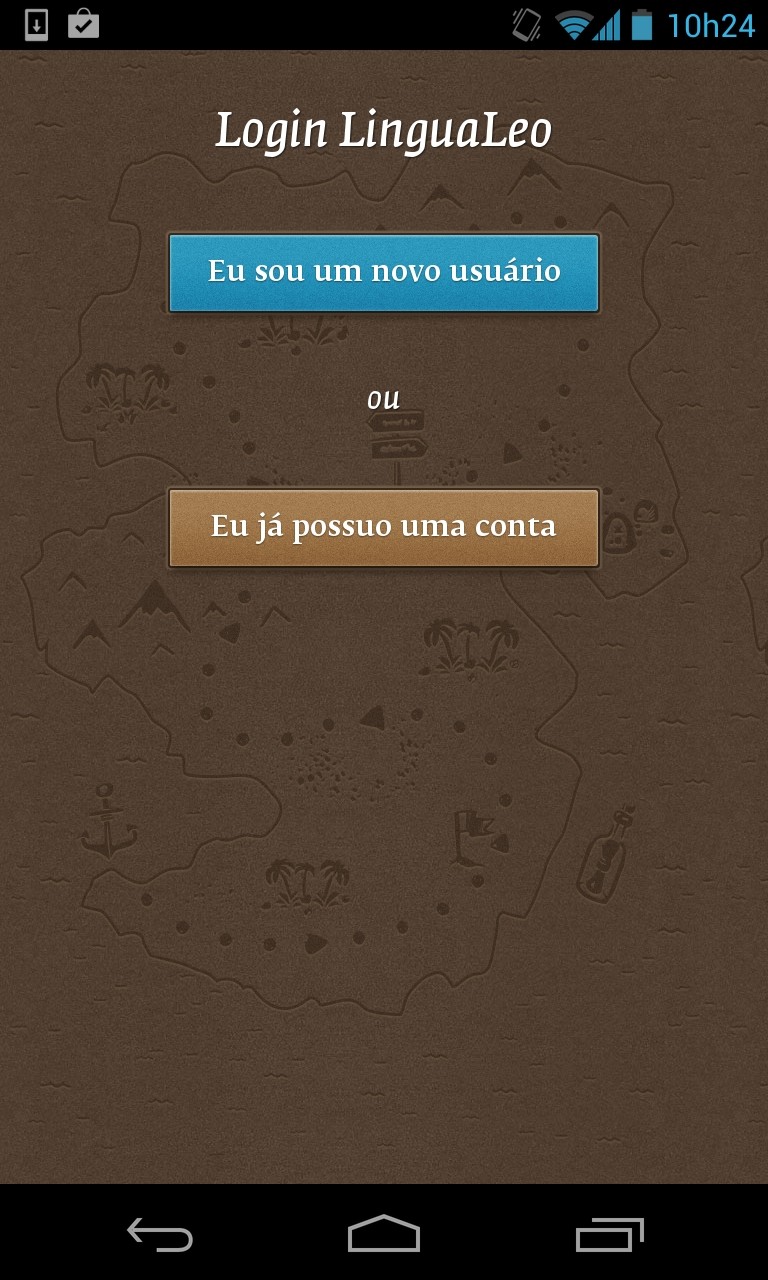Viewport: 768px width, 1280px height.
Task: Select 'Eu já possuo uma conta'
Action: click(383, 527)
